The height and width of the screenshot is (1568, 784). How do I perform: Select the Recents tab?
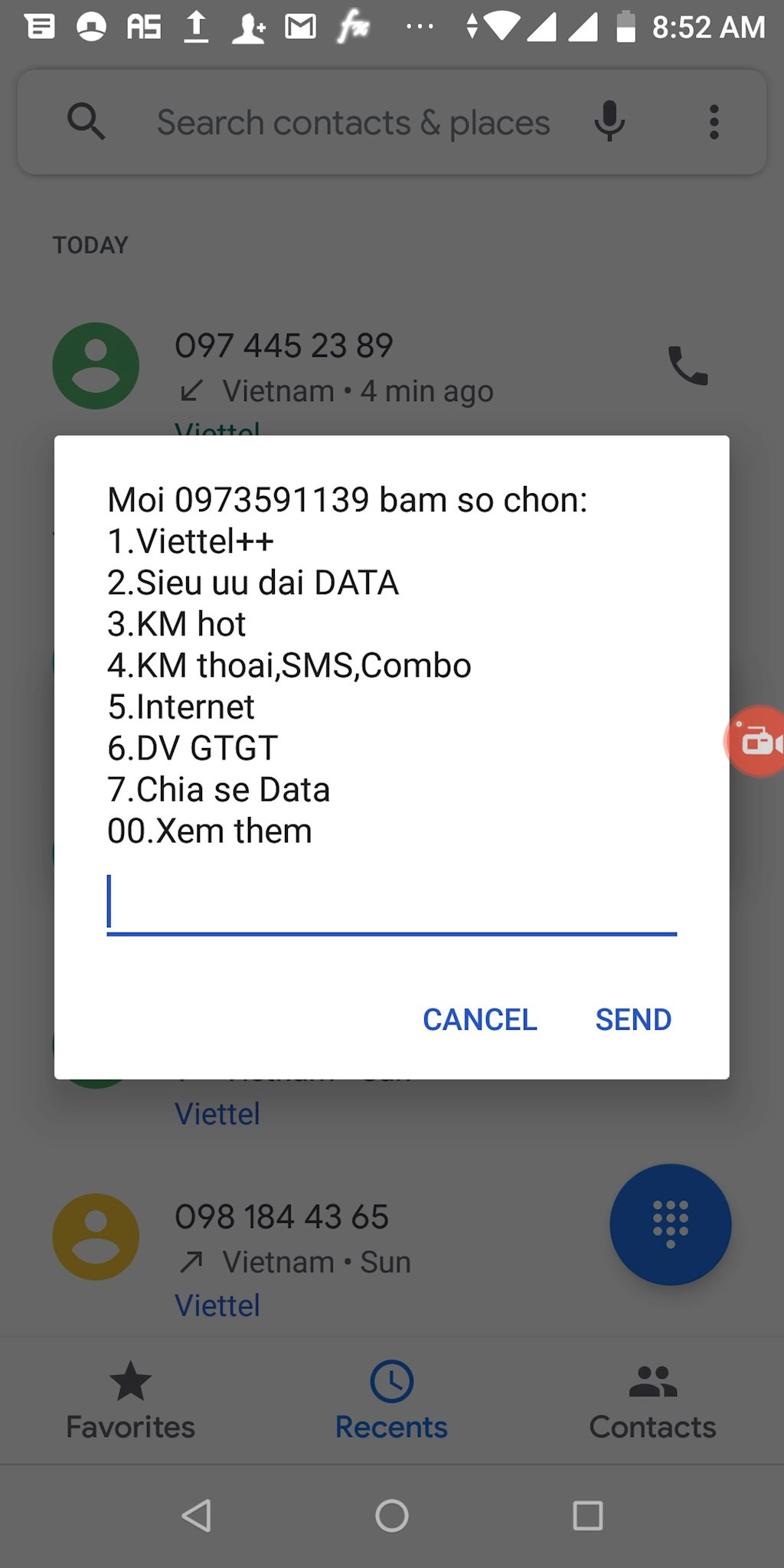pos(391,1401)
